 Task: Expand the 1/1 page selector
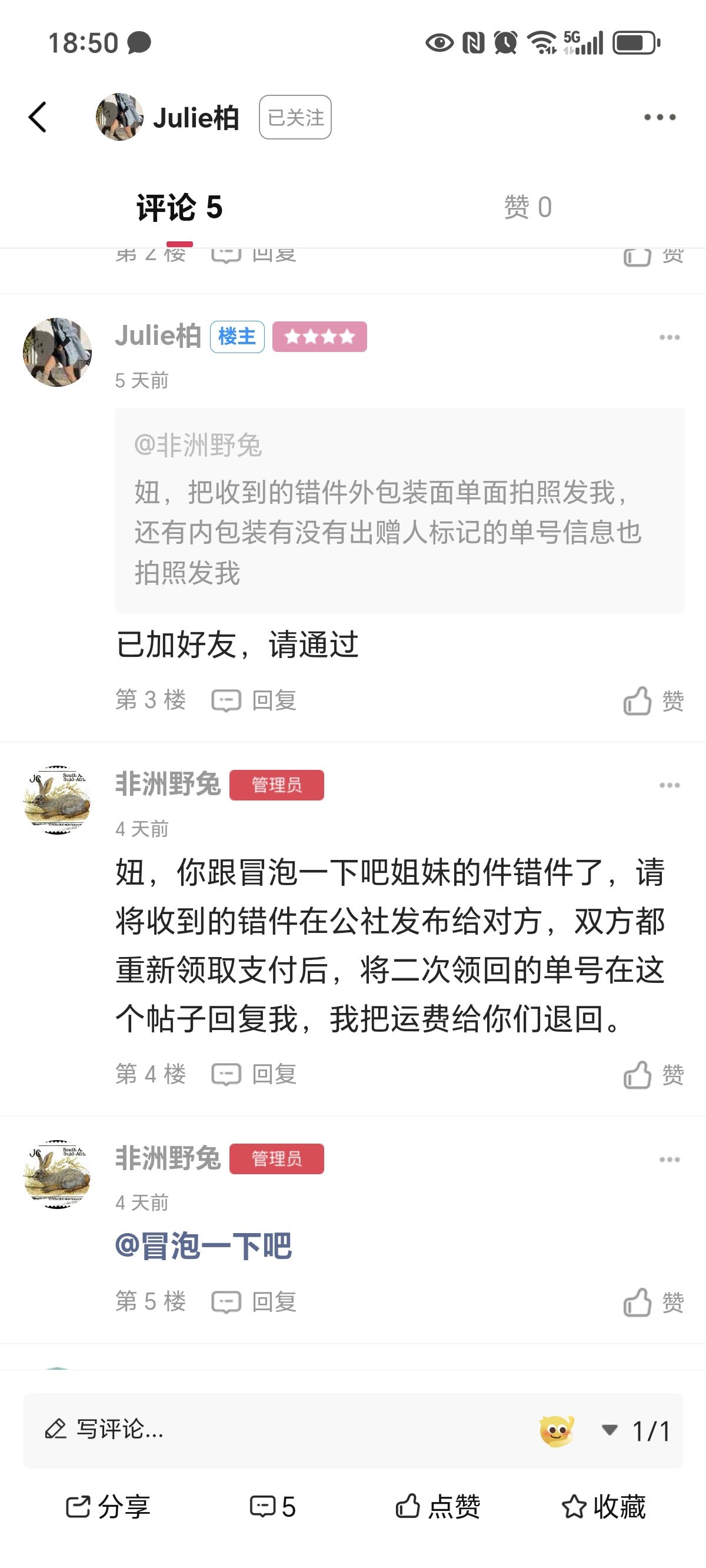pyautogui.click(x=636, y=1430)
